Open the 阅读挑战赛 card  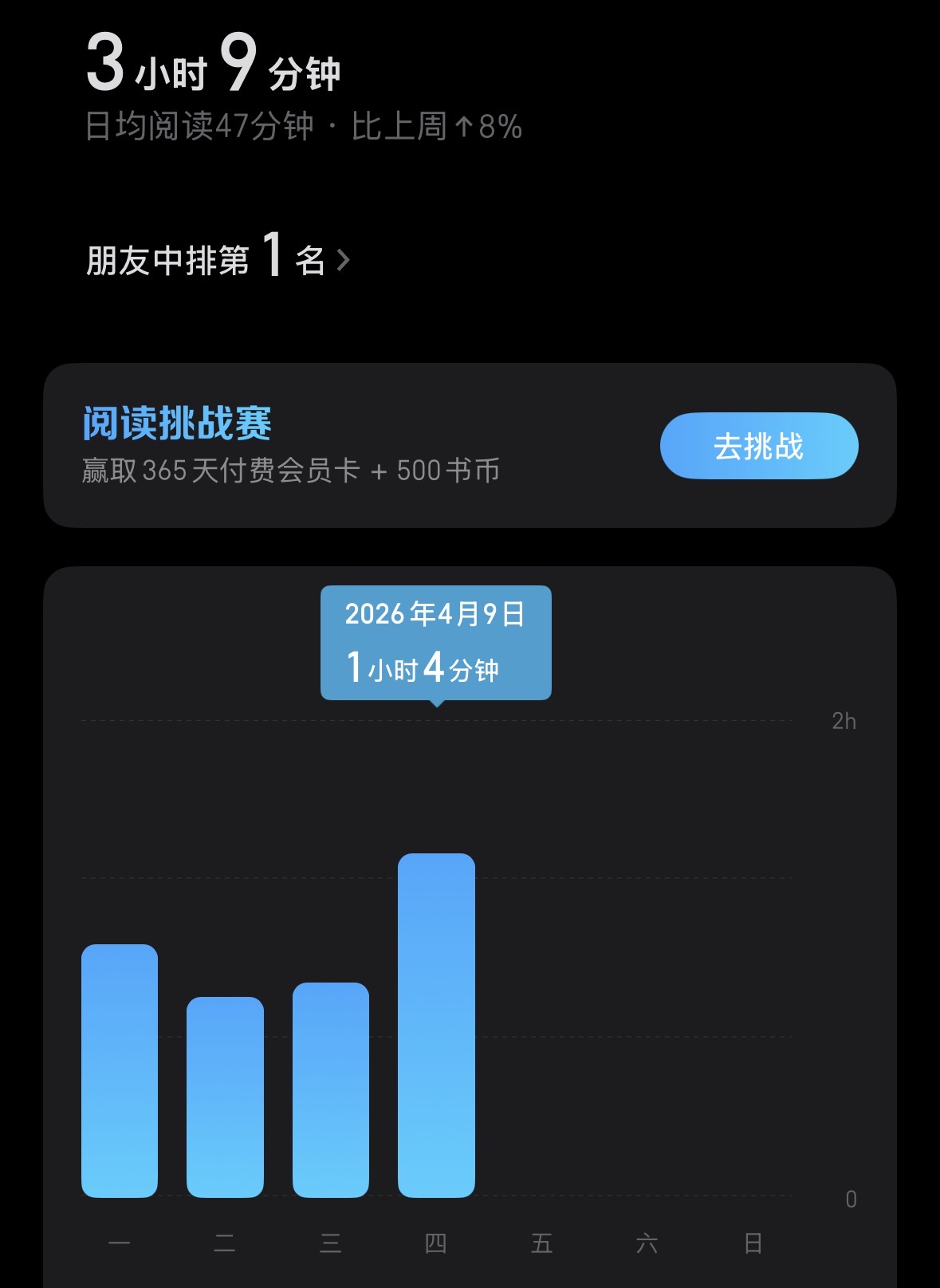[x=319, y=445]
